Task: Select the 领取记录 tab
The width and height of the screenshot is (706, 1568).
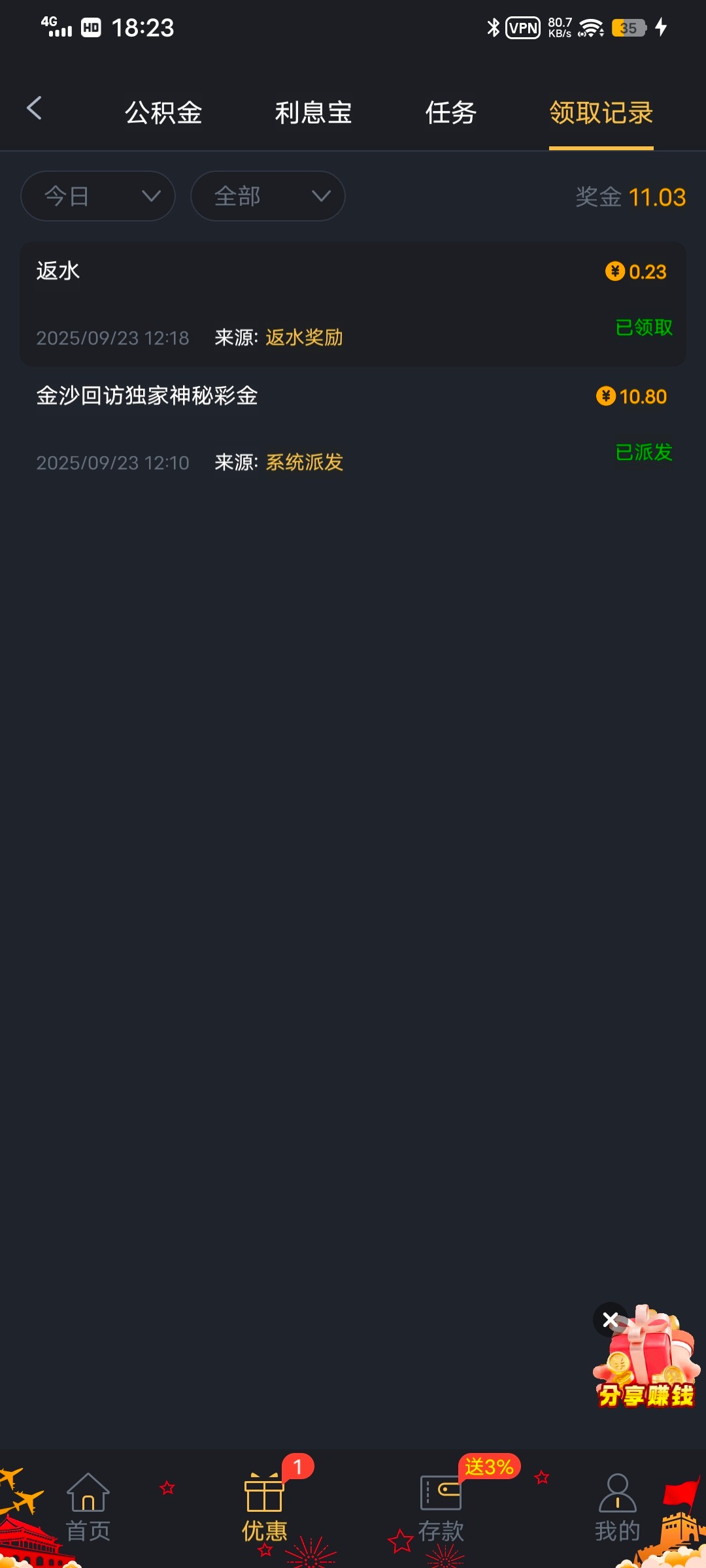Action: [x=601, y=112]
